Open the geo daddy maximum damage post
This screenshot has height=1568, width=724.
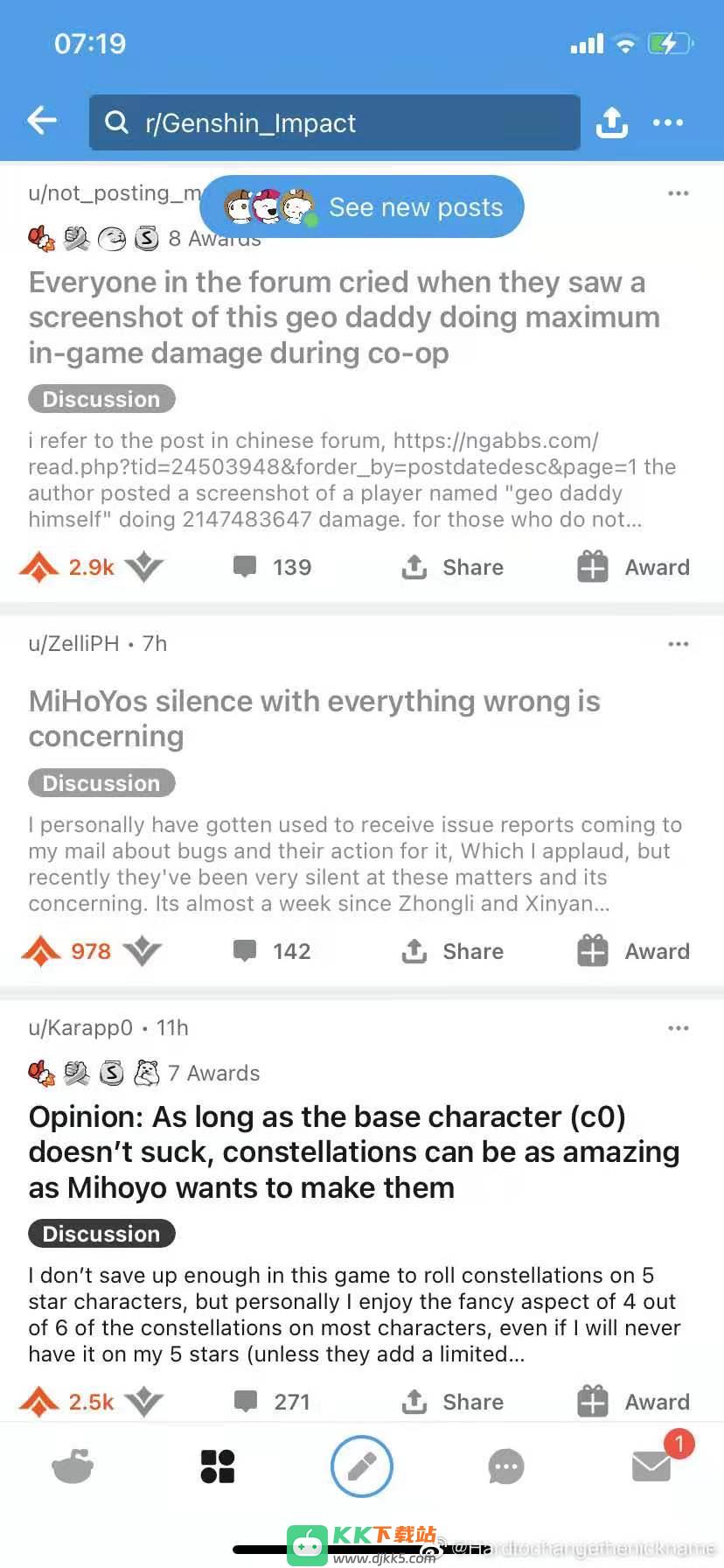tap(344, 317)
